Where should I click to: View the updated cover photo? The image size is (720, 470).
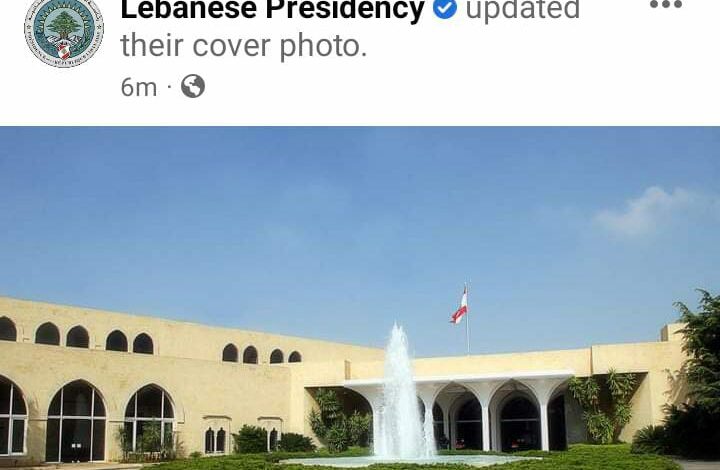click(360, 298)
